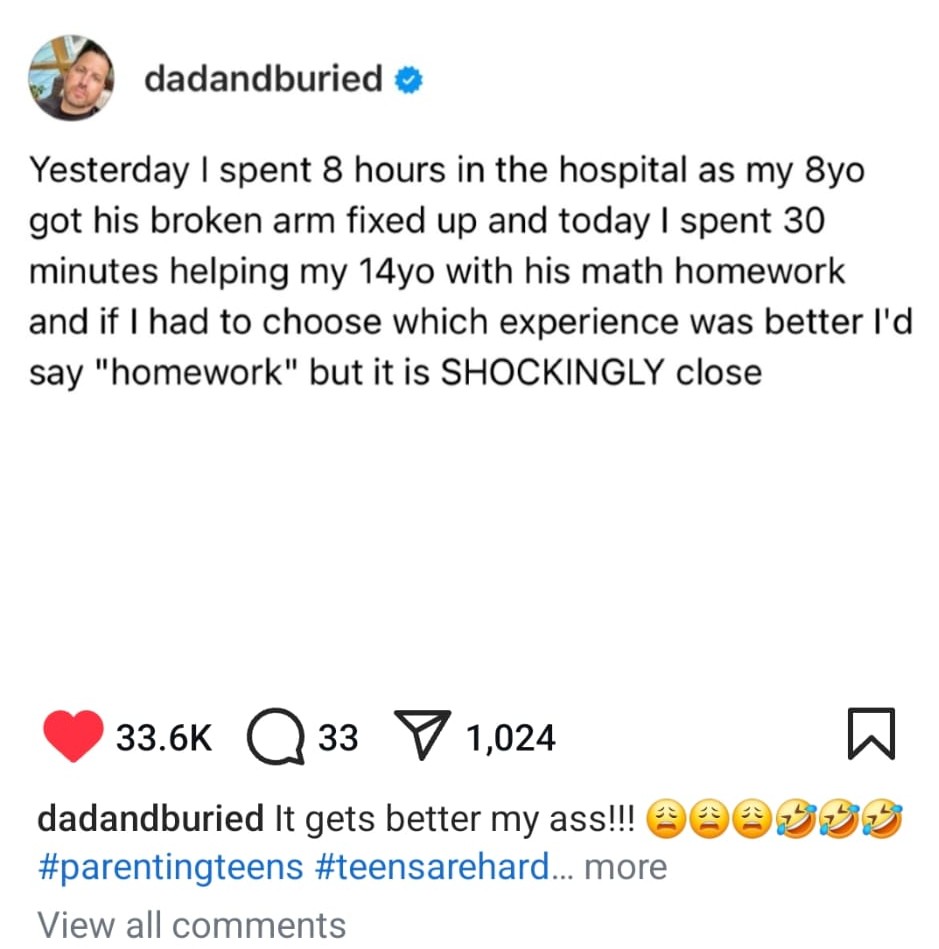
Task: Open the comments bubble icon
Action: [x=276, y=739]
